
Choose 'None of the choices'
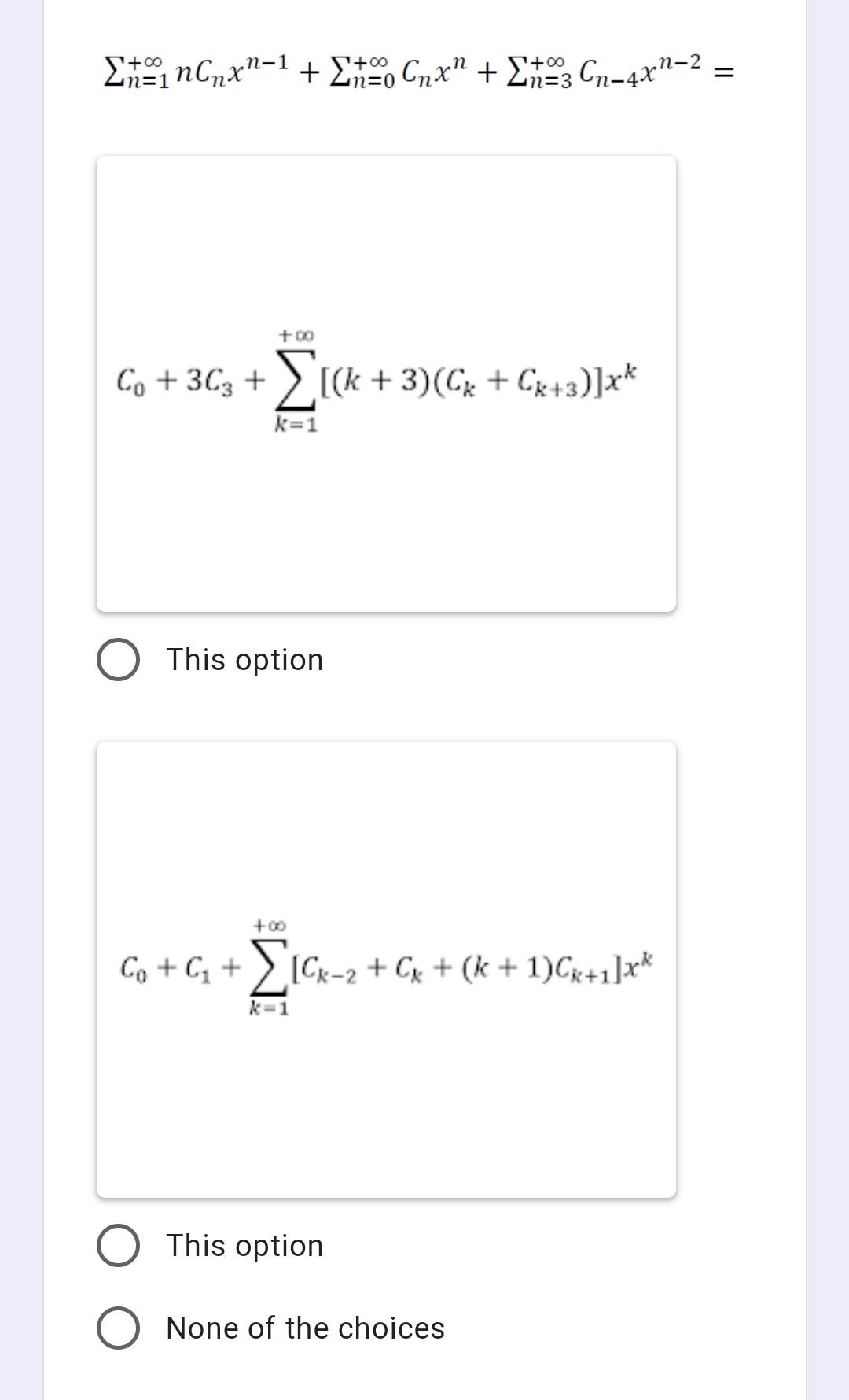[x=119, y=1328]
